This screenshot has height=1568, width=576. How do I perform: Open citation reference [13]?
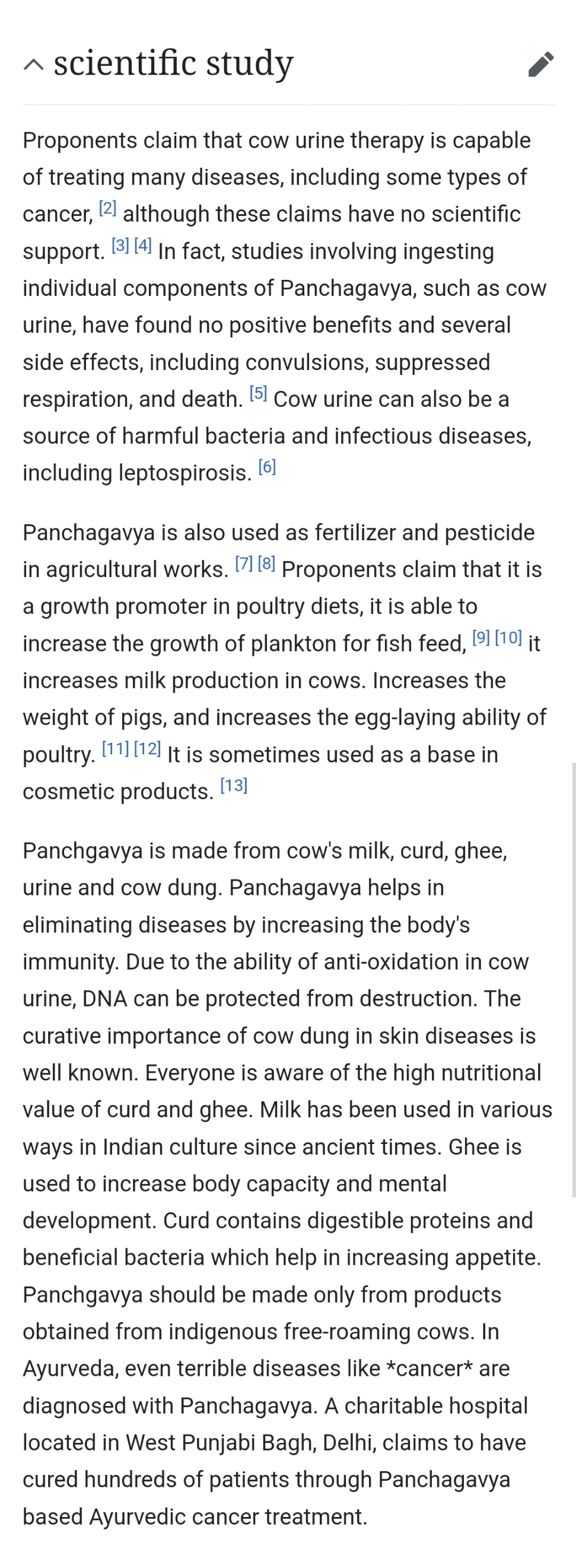tap(234, 786)
